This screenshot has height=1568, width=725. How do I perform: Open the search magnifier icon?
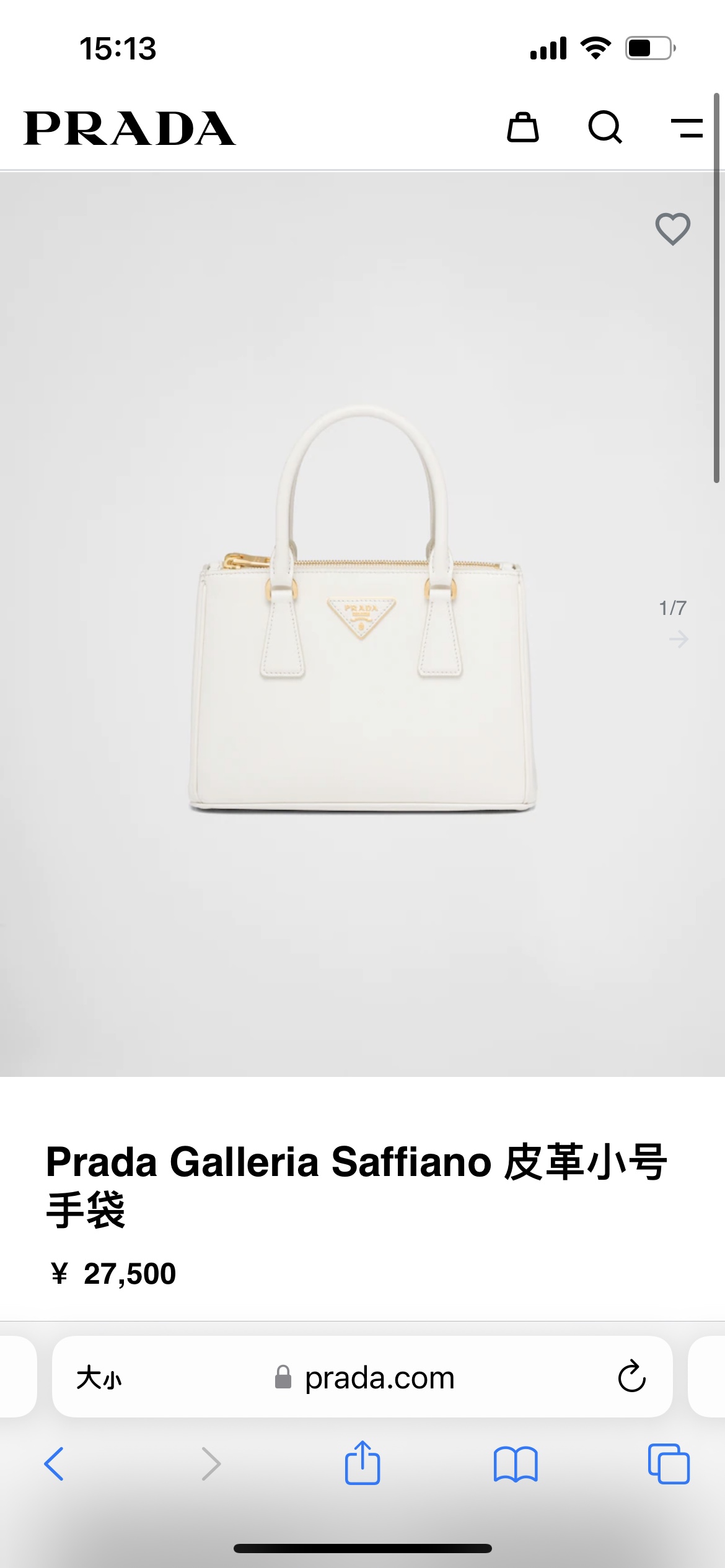(605, 128)
